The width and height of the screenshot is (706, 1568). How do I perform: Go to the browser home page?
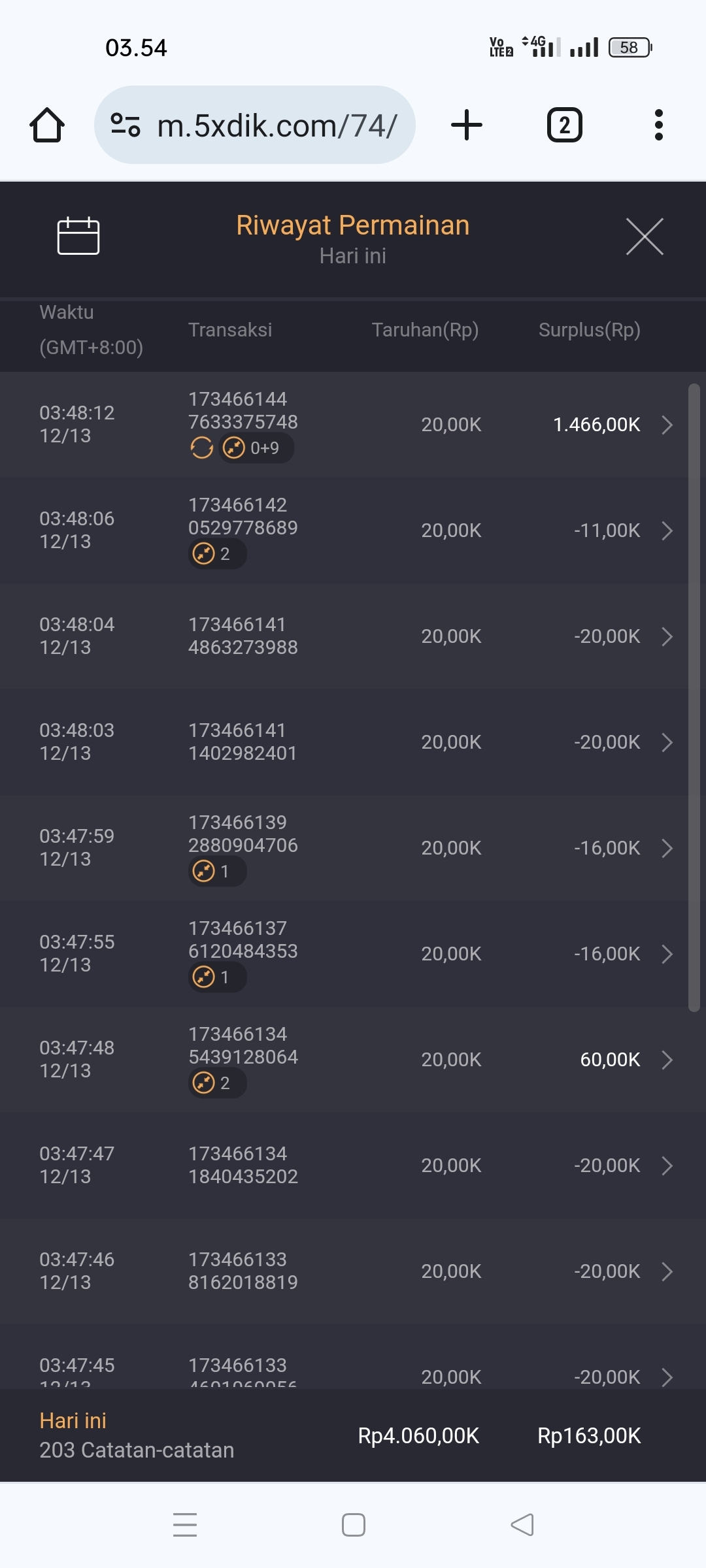point(47,125)
